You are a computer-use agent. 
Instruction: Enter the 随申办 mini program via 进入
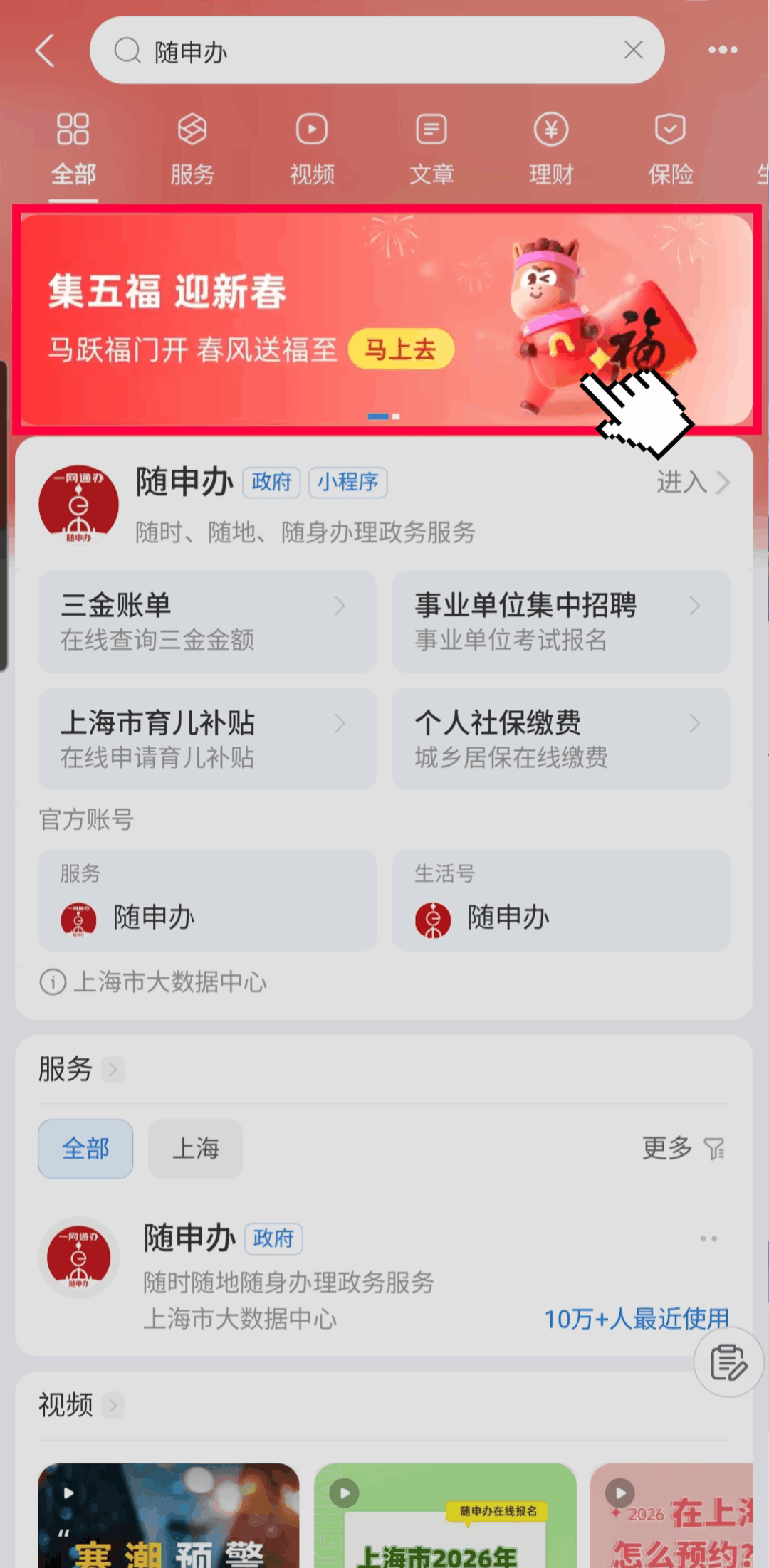(x=692, y=483)
